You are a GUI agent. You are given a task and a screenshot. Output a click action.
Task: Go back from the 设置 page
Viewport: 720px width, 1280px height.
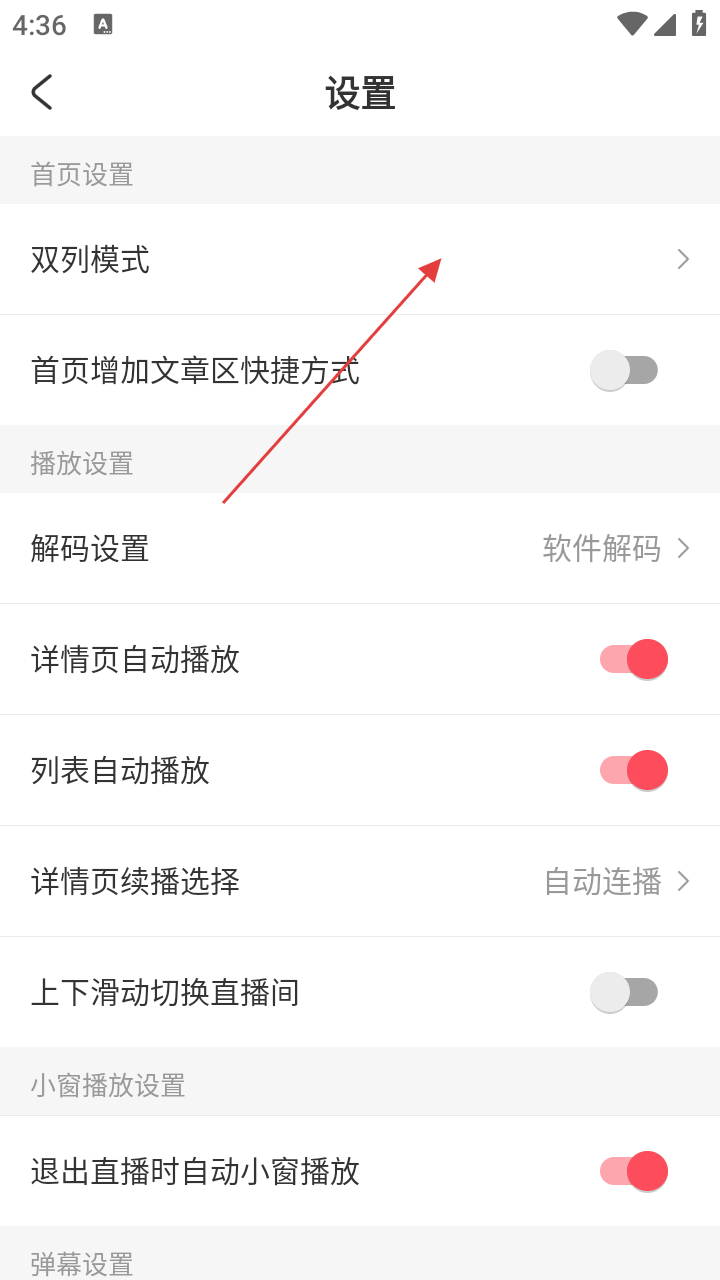coord(42,93)
